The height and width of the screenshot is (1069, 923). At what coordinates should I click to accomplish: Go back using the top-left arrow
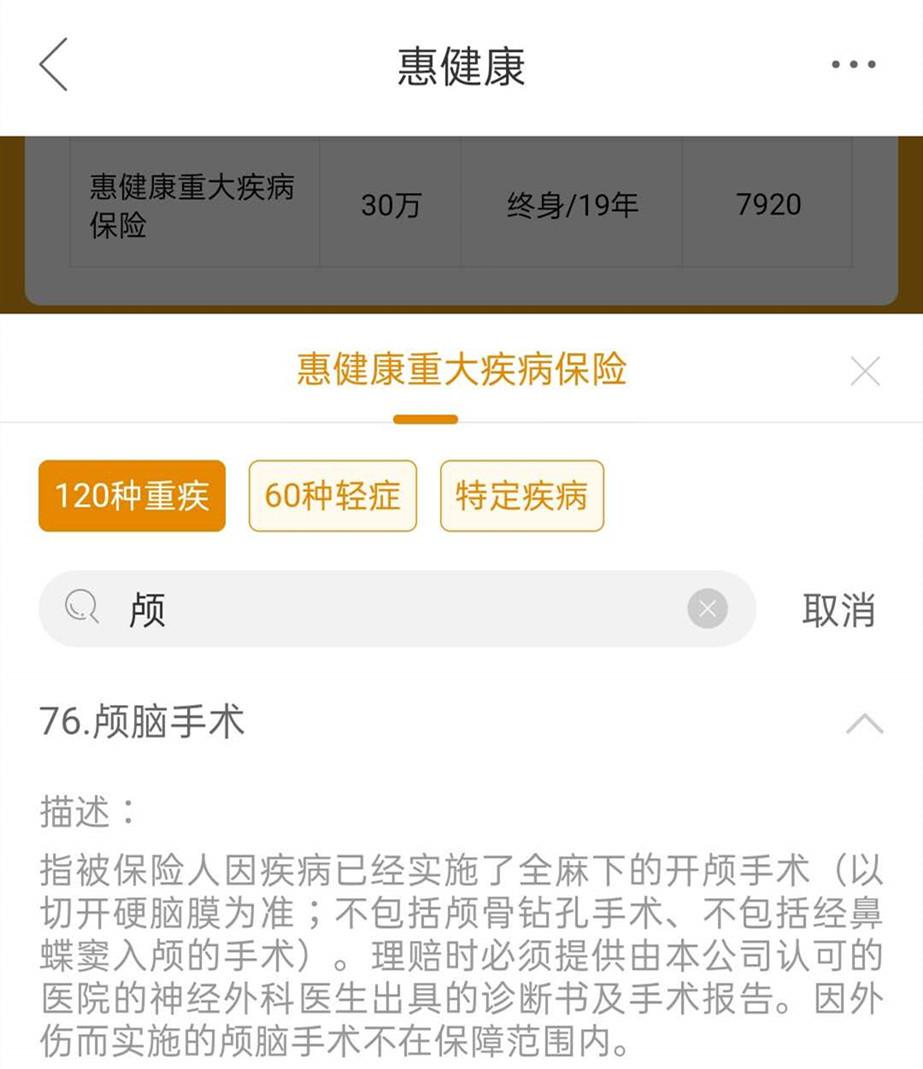[54, 65]
